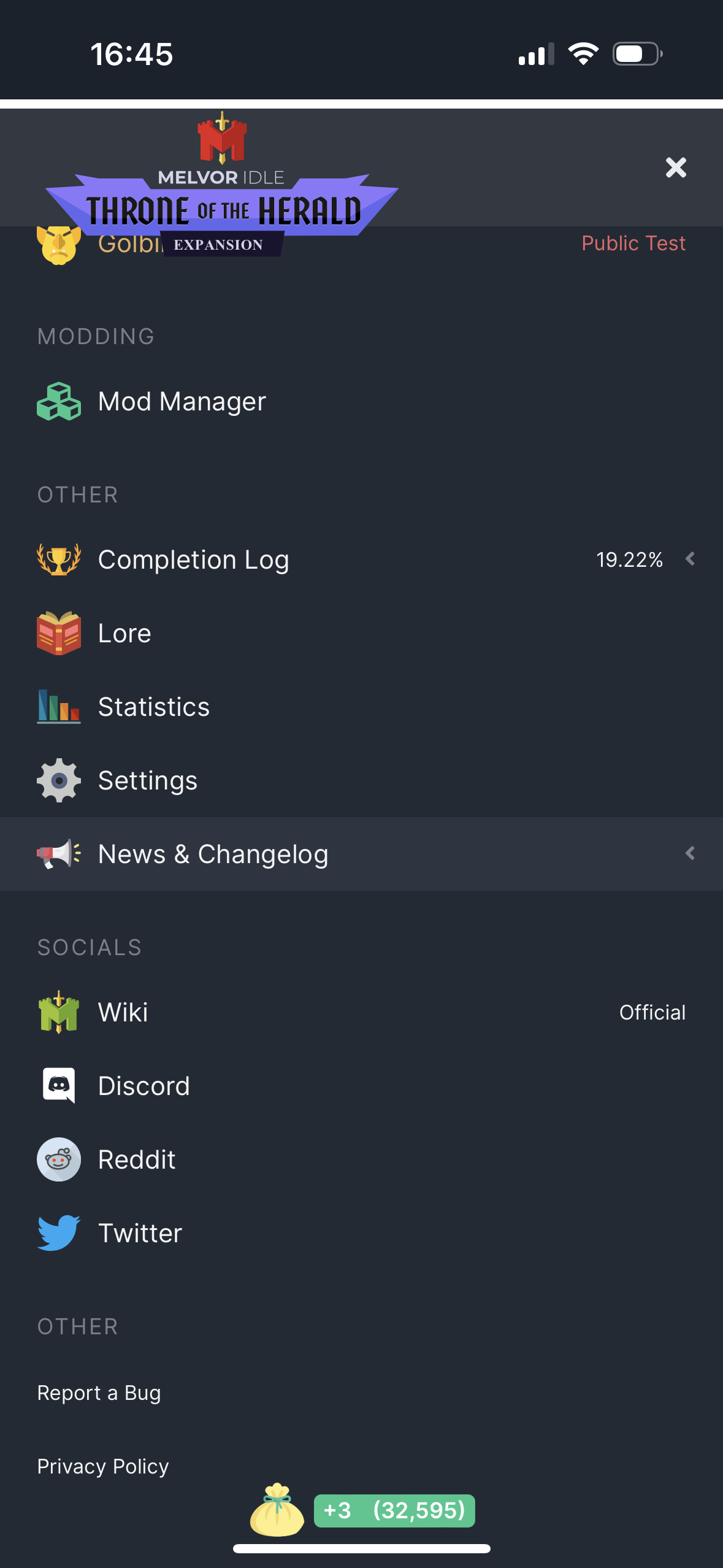The width and height of the screenshot is (723, 1568).
Task: Click the Twitter bird icon
Action: point(58,1232)
